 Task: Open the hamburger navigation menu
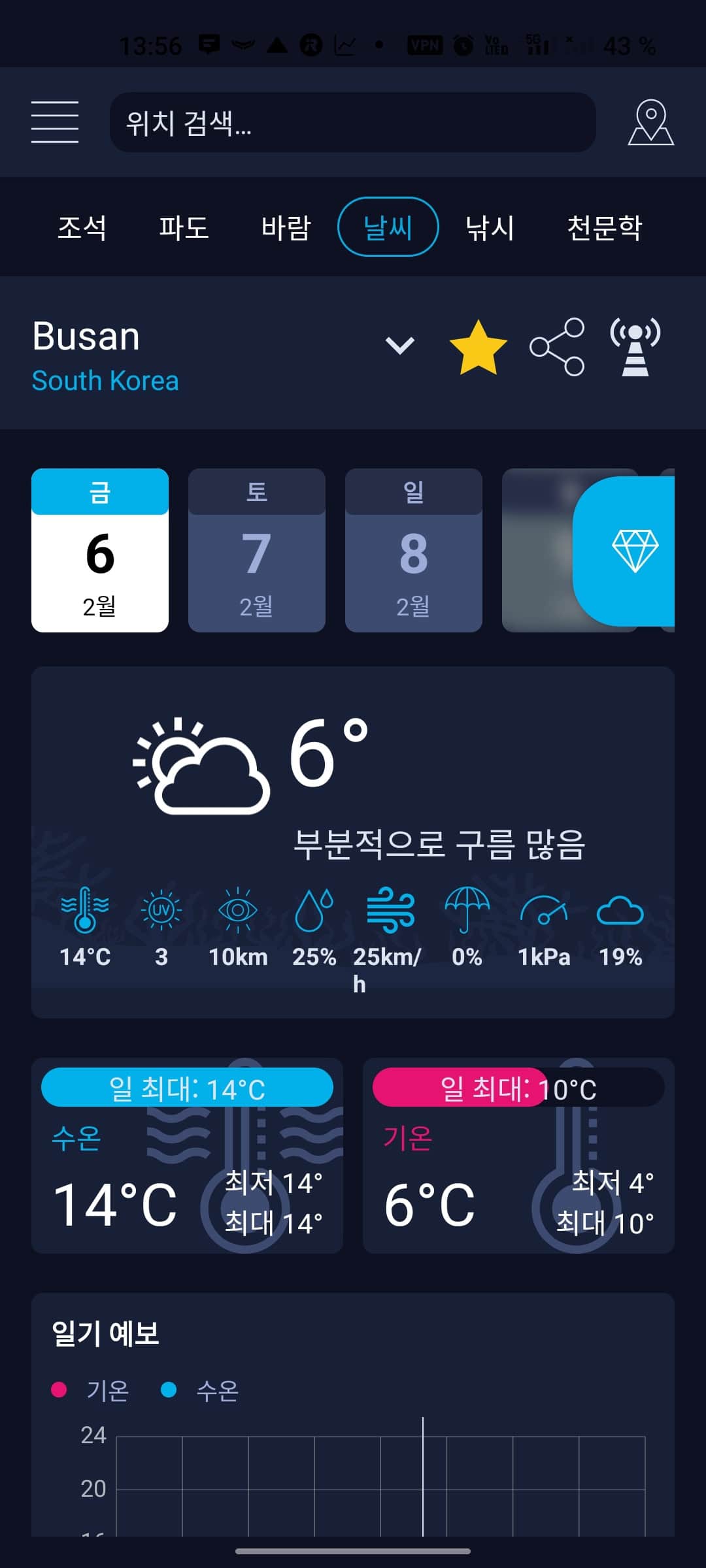pyautogui.click(x=56, y=123)
